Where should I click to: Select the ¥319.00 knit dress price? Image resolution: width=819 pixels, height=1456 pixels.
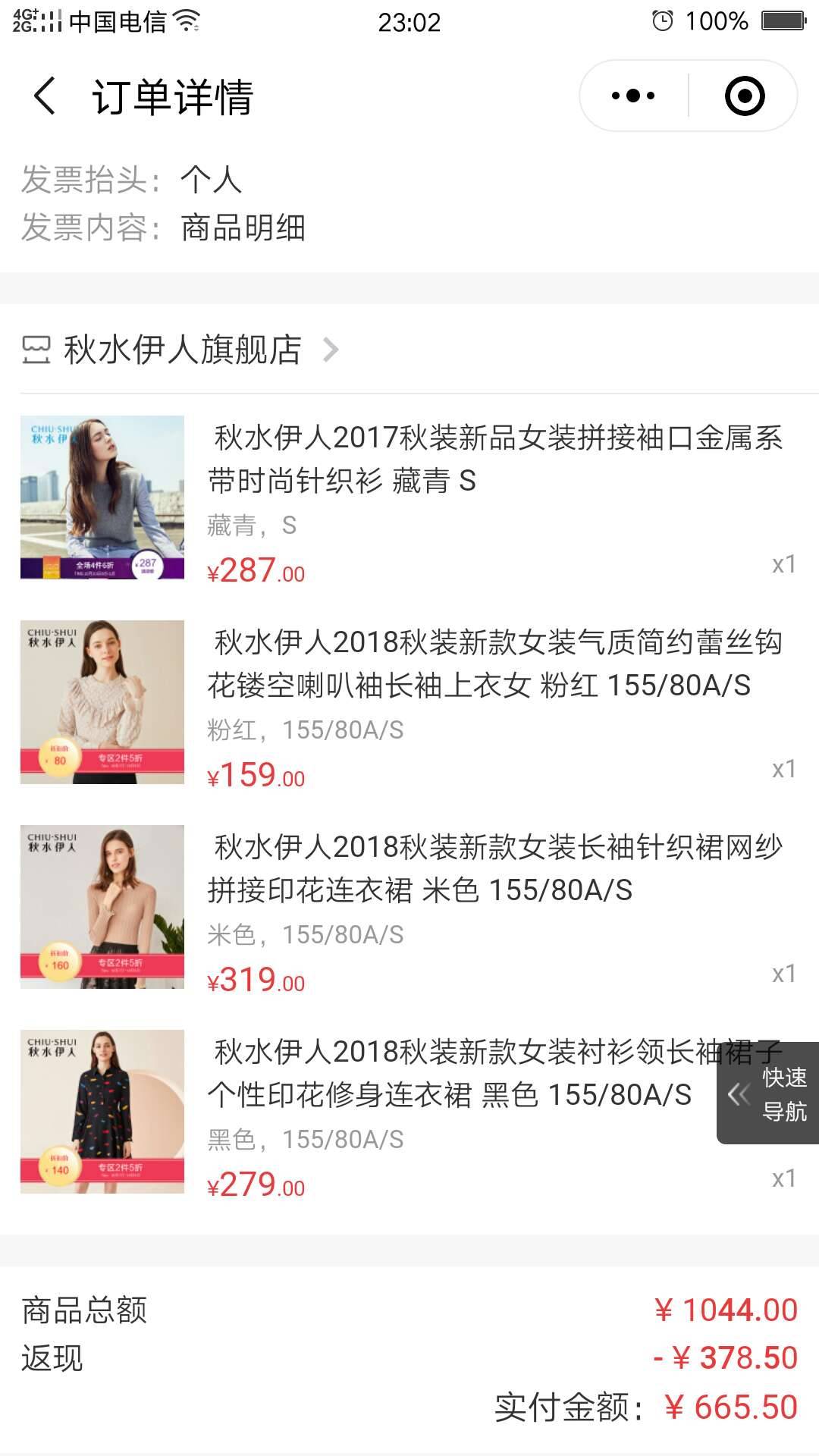[x=256, y=981]
